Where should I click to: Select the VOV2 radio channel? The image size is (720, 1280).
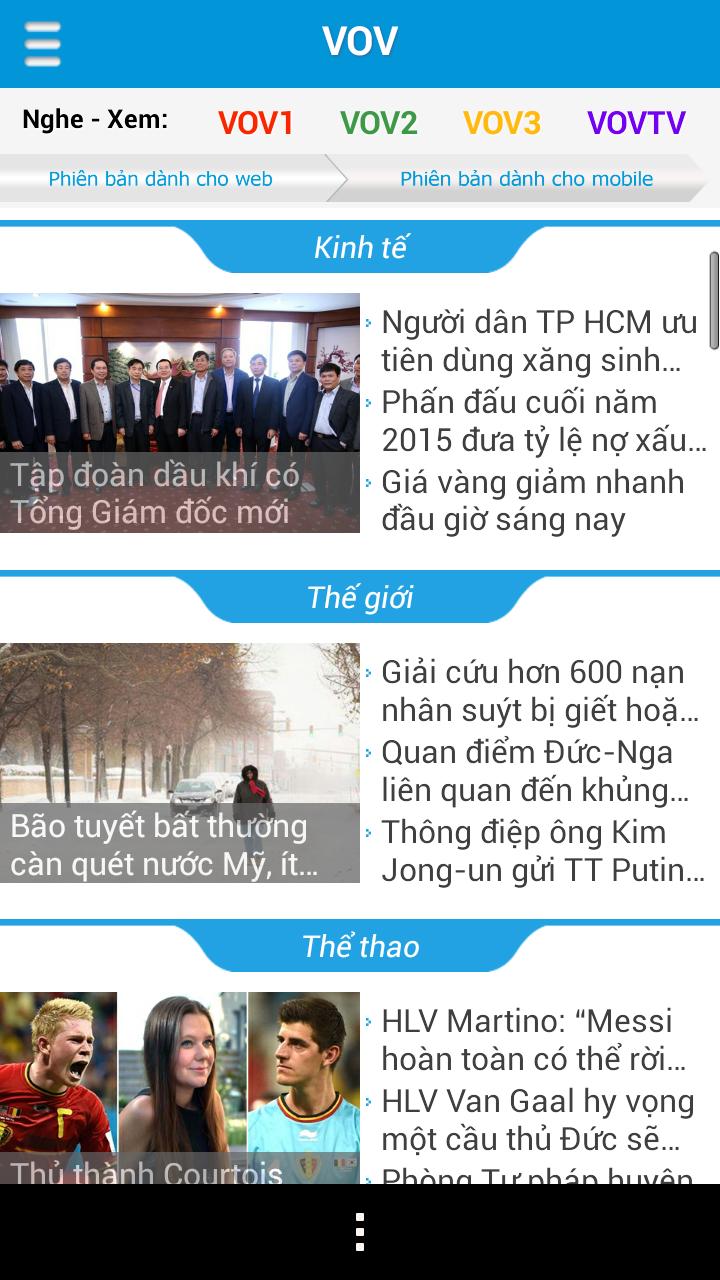pos(378,121)
